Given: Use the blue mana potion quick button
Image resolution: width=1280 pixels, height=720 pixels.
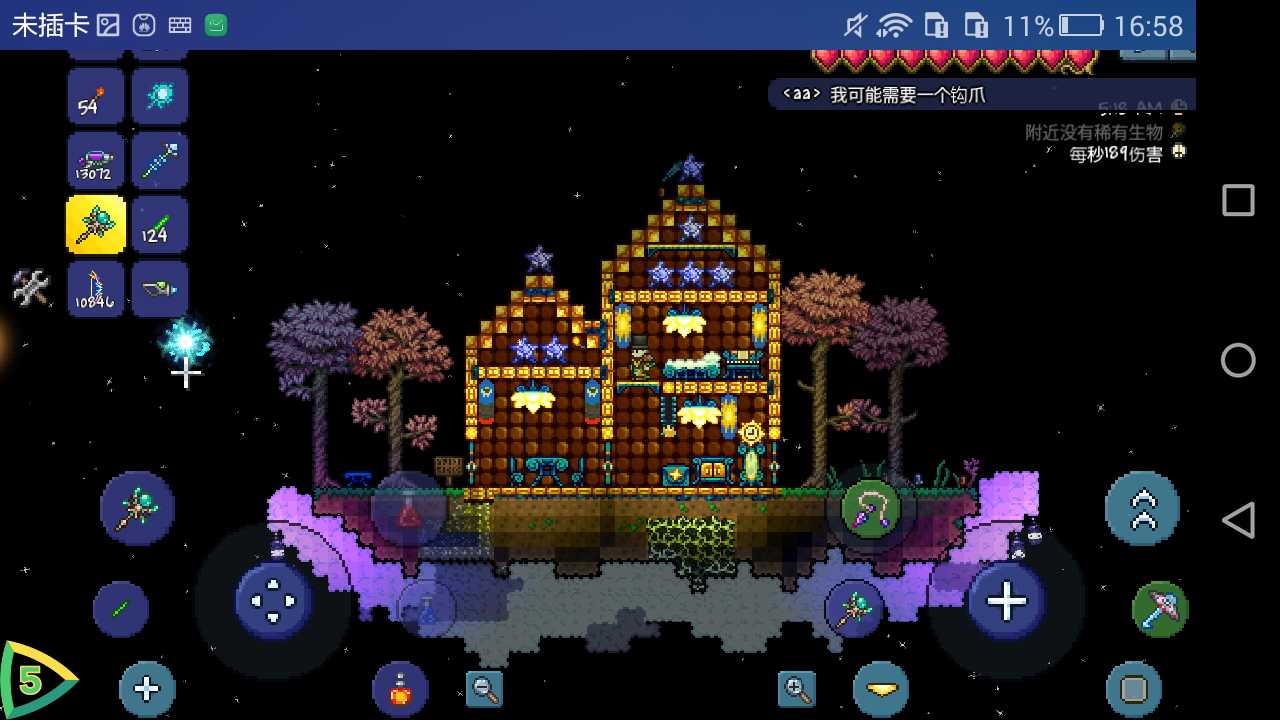Looking at the screenshot, I should [x=427, y=608].
